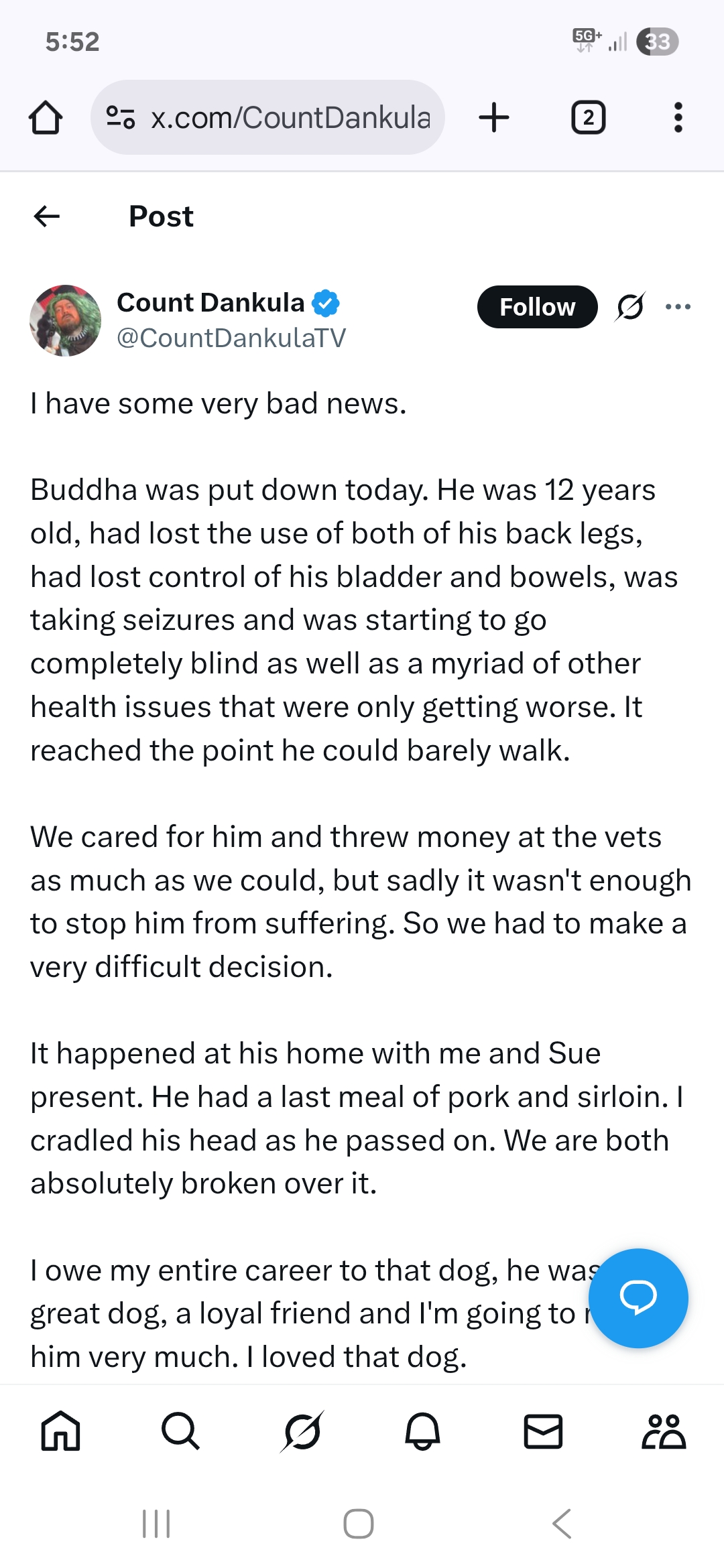724x1568 pixels.
Task: Open the post's three-dot options menu
Action: tap(678, 307)
